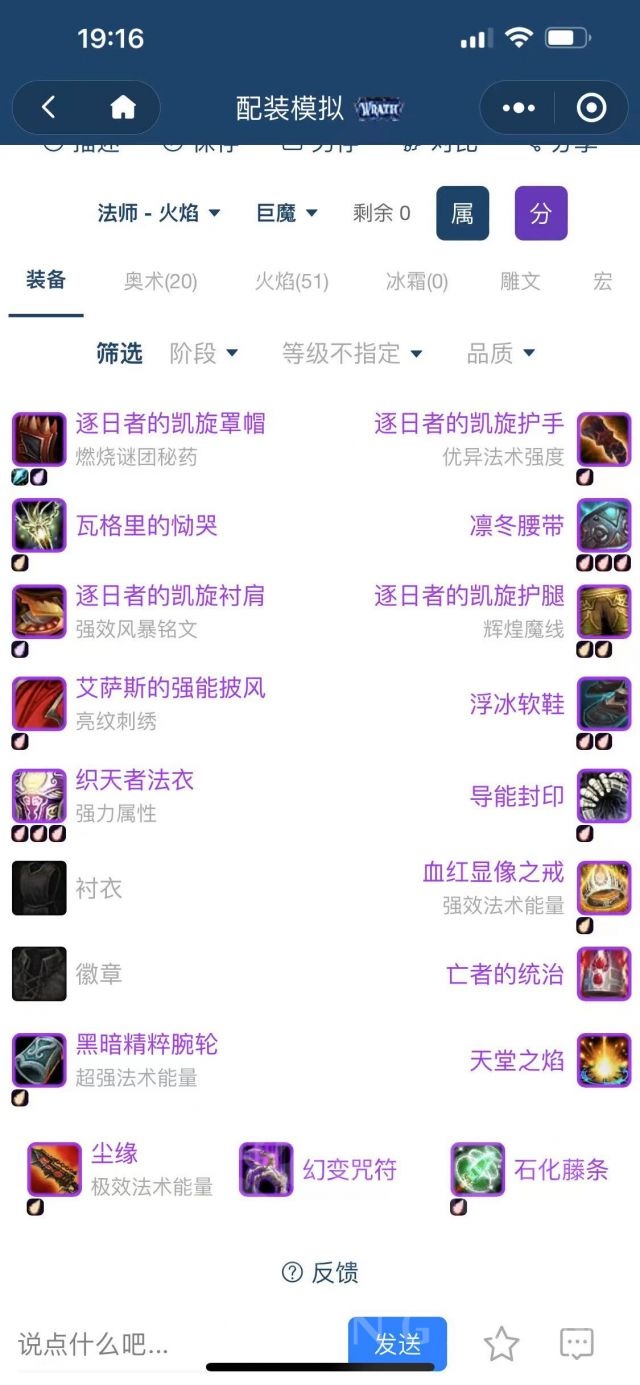The width and height of the screenshot is (640, 1385).
Task: Expand the 阶段 filter dropdown
Action: (x=204, y=353)
